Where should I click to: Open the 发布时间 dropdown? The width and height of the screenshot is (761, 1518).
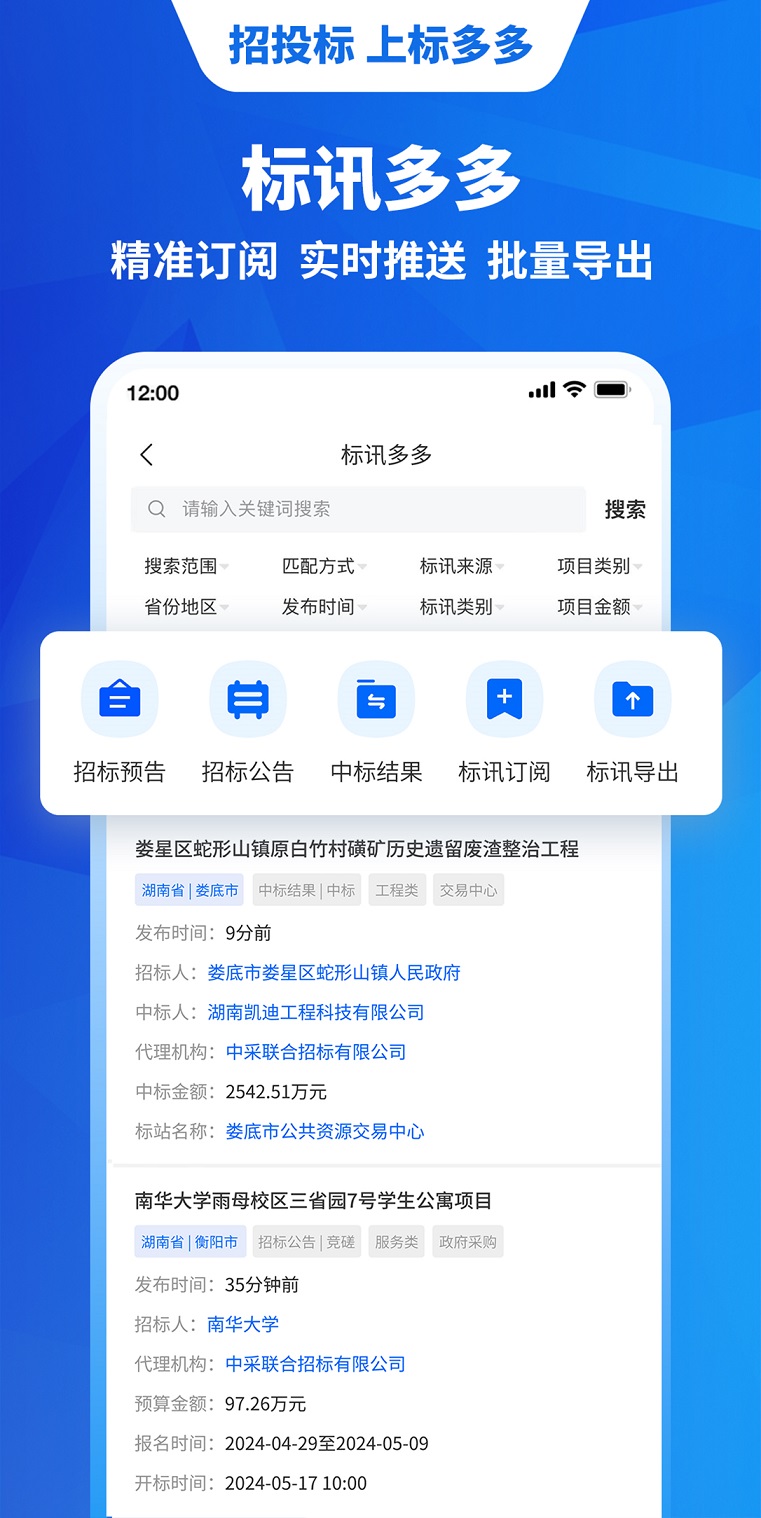pos(321,607)
